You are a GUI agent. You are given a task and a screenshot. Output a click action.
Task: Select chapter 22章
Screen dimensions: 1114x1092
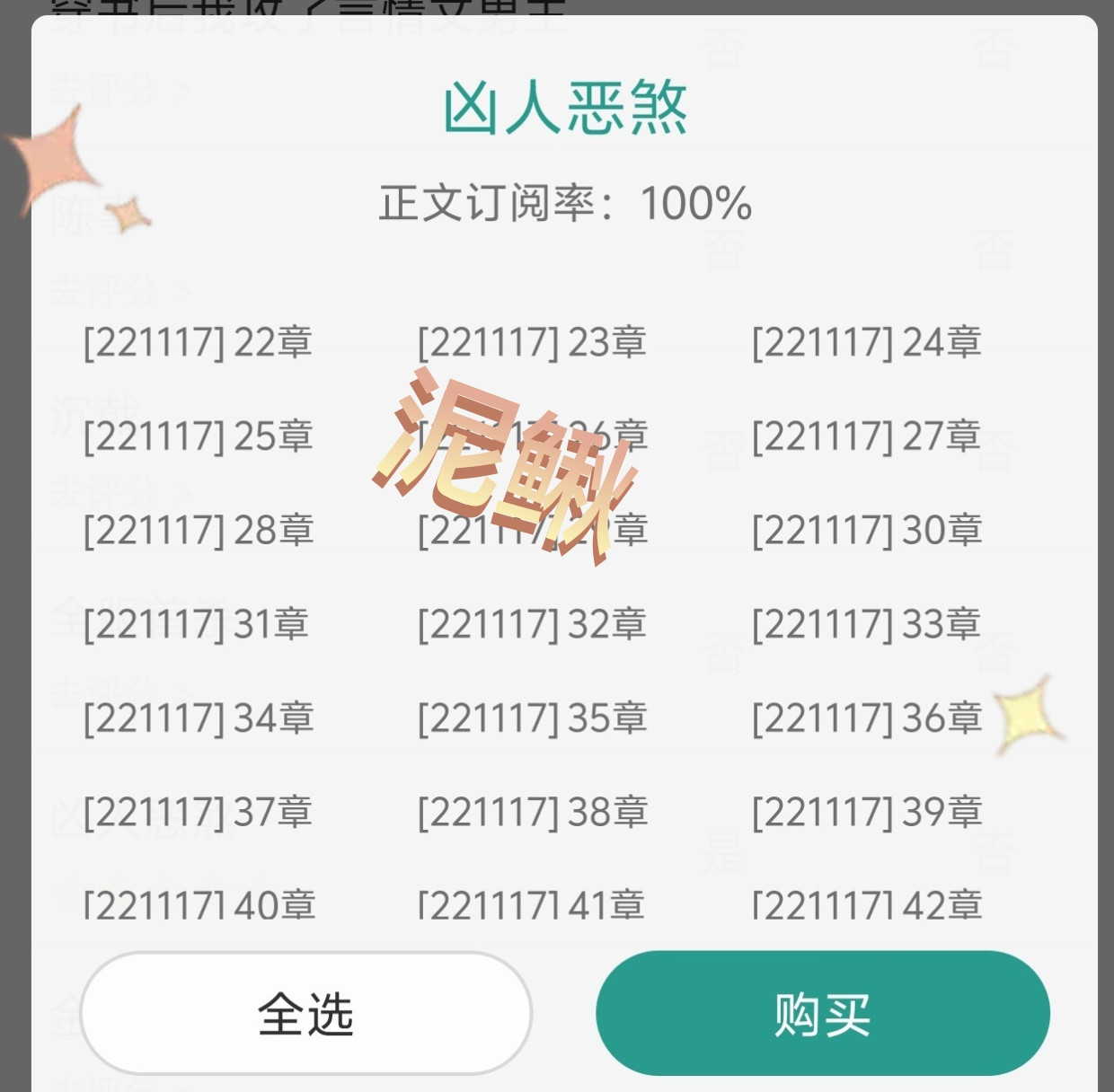[198, 342]
